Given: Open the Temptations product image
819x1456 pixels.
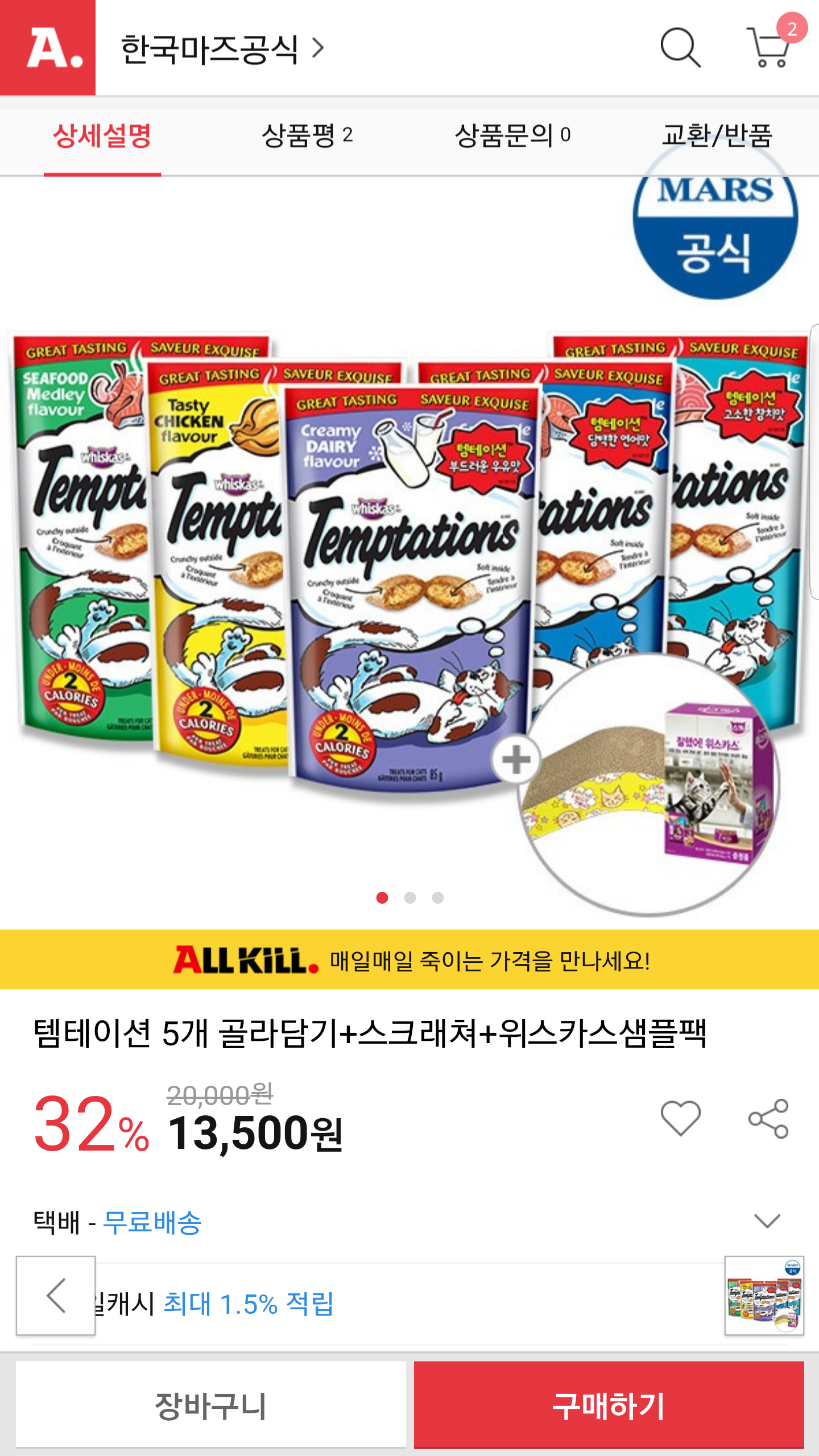Looking at the screenshot, I should pos(409,569).
